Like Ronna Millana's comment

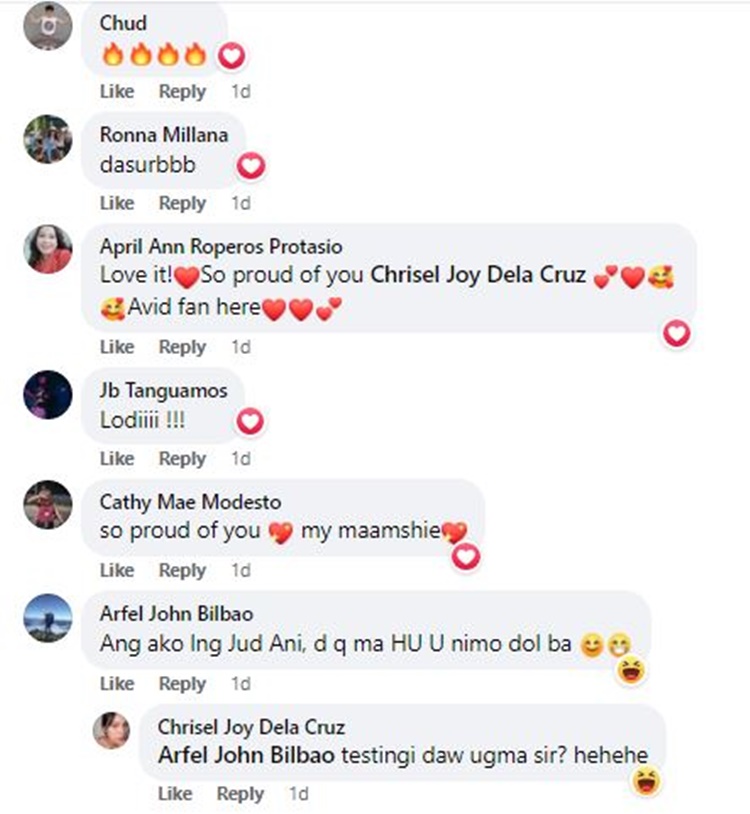click(116, 203)
